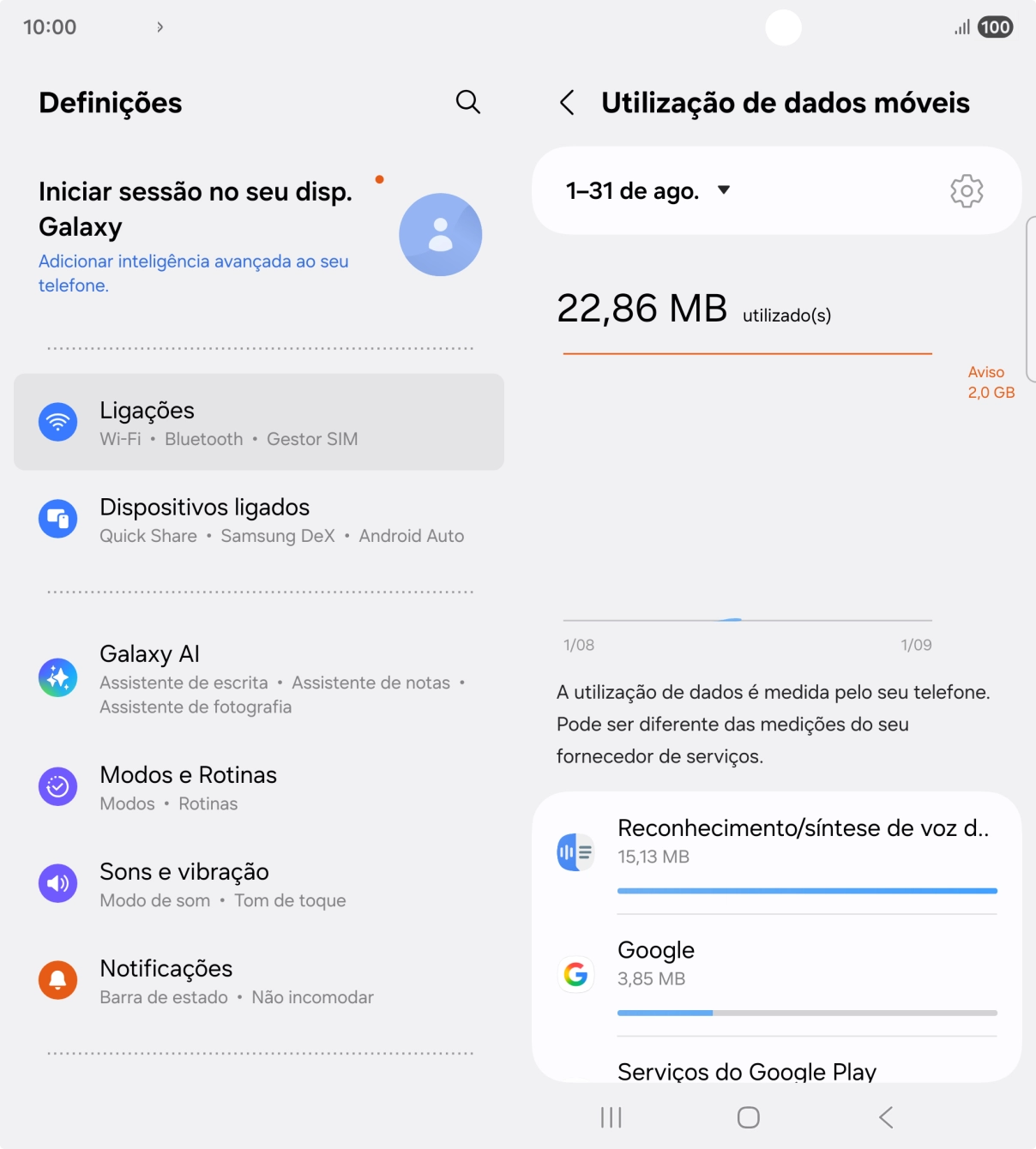Image resolution: width=1036 pixels, height=1149 pixels.
Task: Open Adicionar inteligência avançada link
Action: click(x=194, y=273)
